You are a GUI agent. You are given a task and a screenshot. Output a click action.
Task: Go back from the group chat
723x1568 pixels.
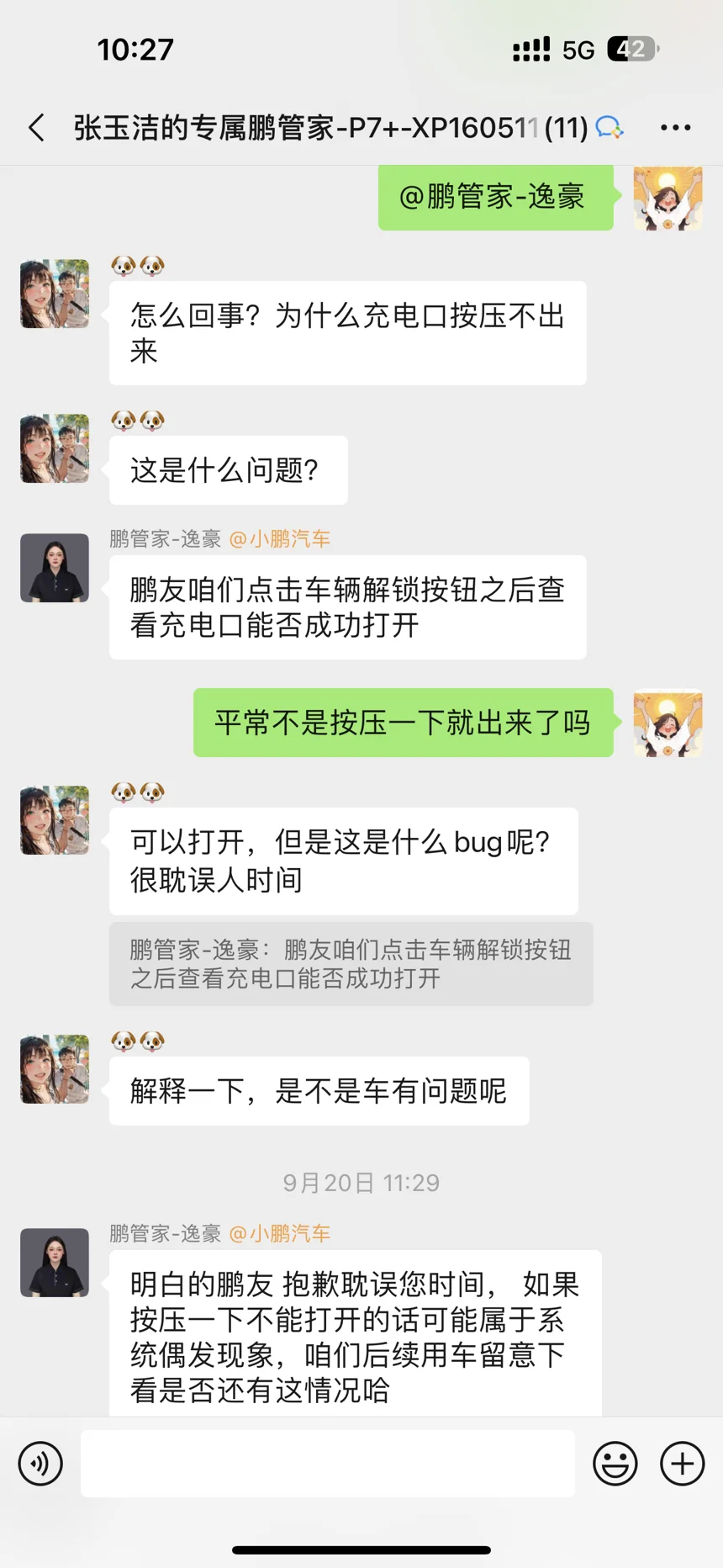click(36, 128)
